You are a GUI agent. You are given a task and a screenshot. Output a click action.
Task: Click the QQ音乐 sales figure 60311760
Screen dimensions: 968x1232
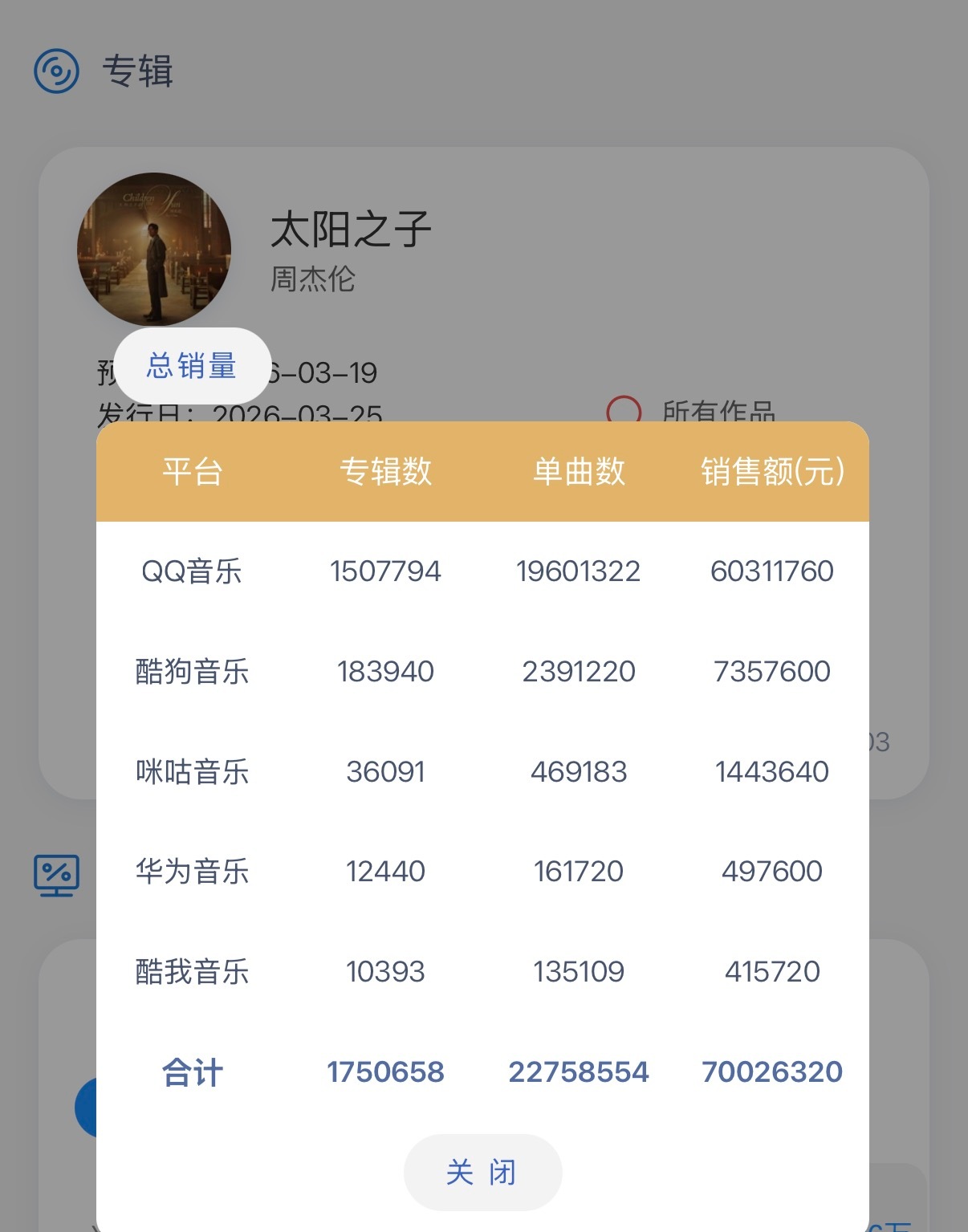[772, 571]
